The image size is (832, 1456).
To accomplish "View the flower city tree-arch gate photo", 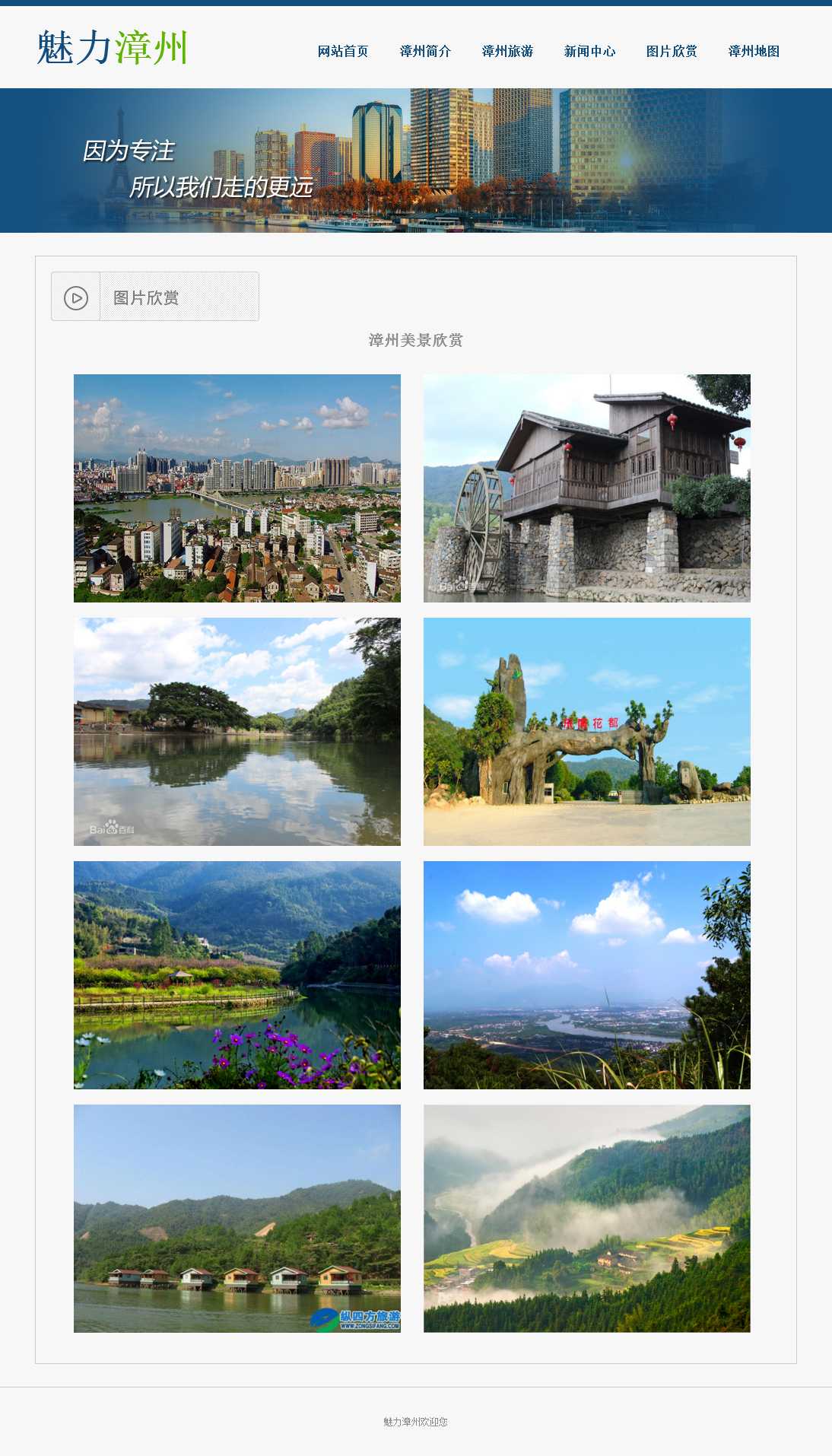I will (x=587, y=732).
